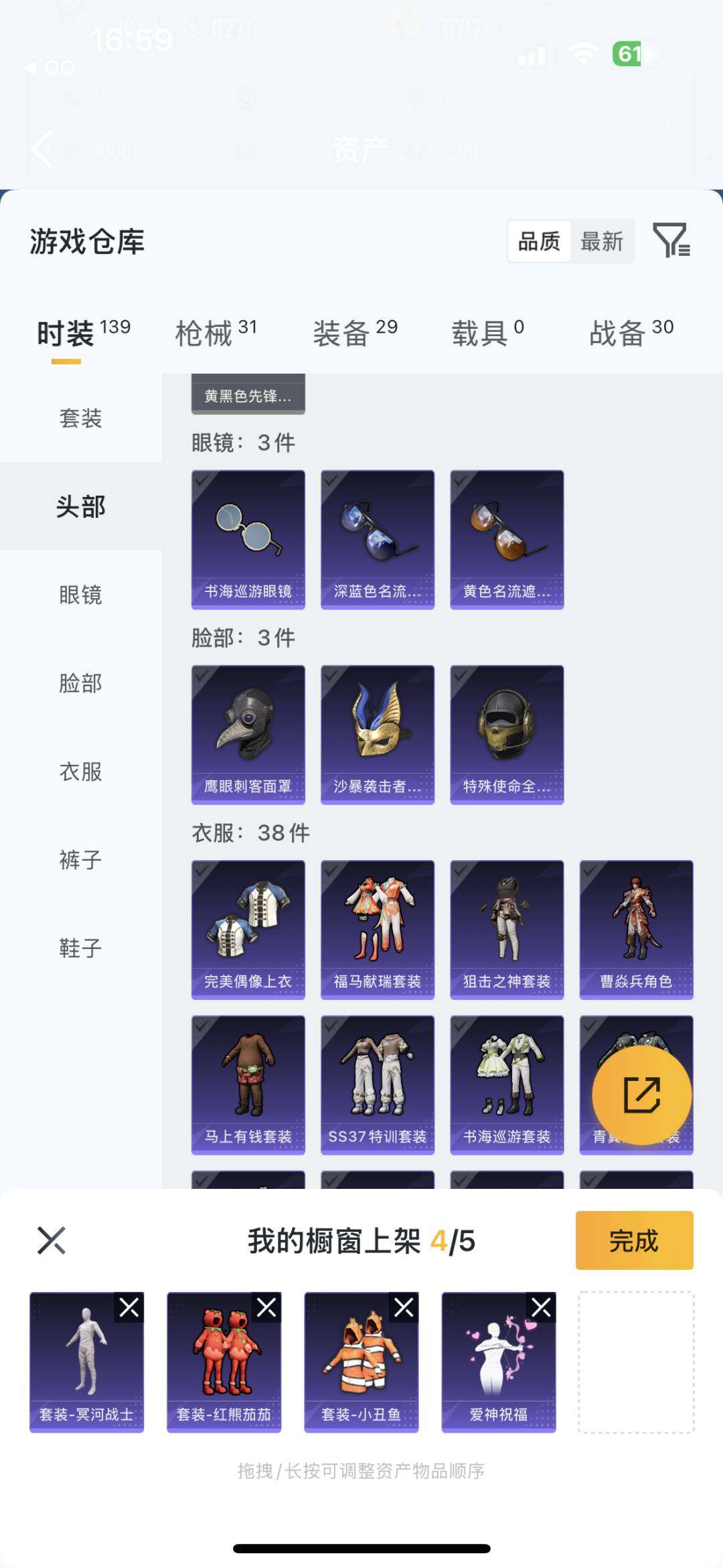The height and width of the screenshot is (1568, 723).
Task: Select 鞋子 category in the sidebar
Action: tap(80, 949)
